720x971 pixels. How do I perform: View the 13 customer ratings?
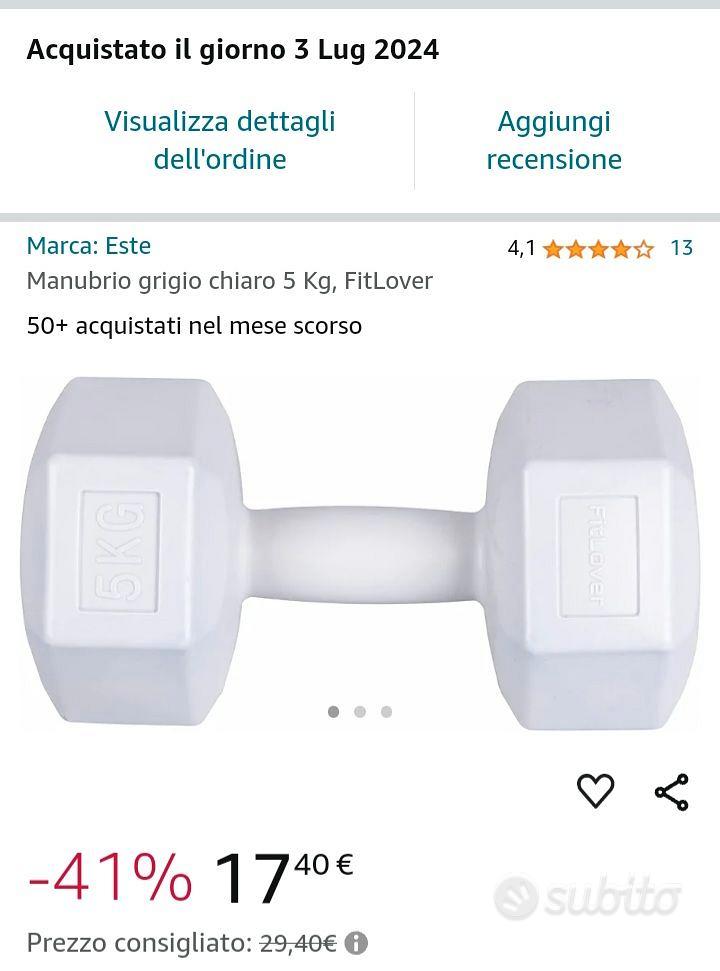click(x=681, y=248)
